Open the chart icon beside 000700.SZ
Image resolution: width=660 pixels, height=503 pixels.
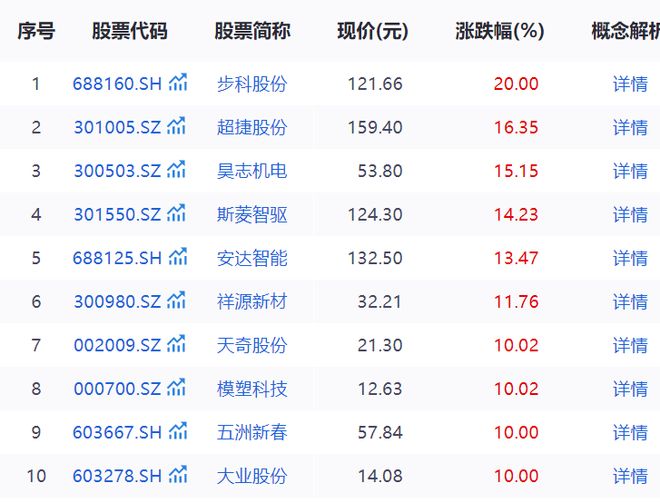(177, 388)
